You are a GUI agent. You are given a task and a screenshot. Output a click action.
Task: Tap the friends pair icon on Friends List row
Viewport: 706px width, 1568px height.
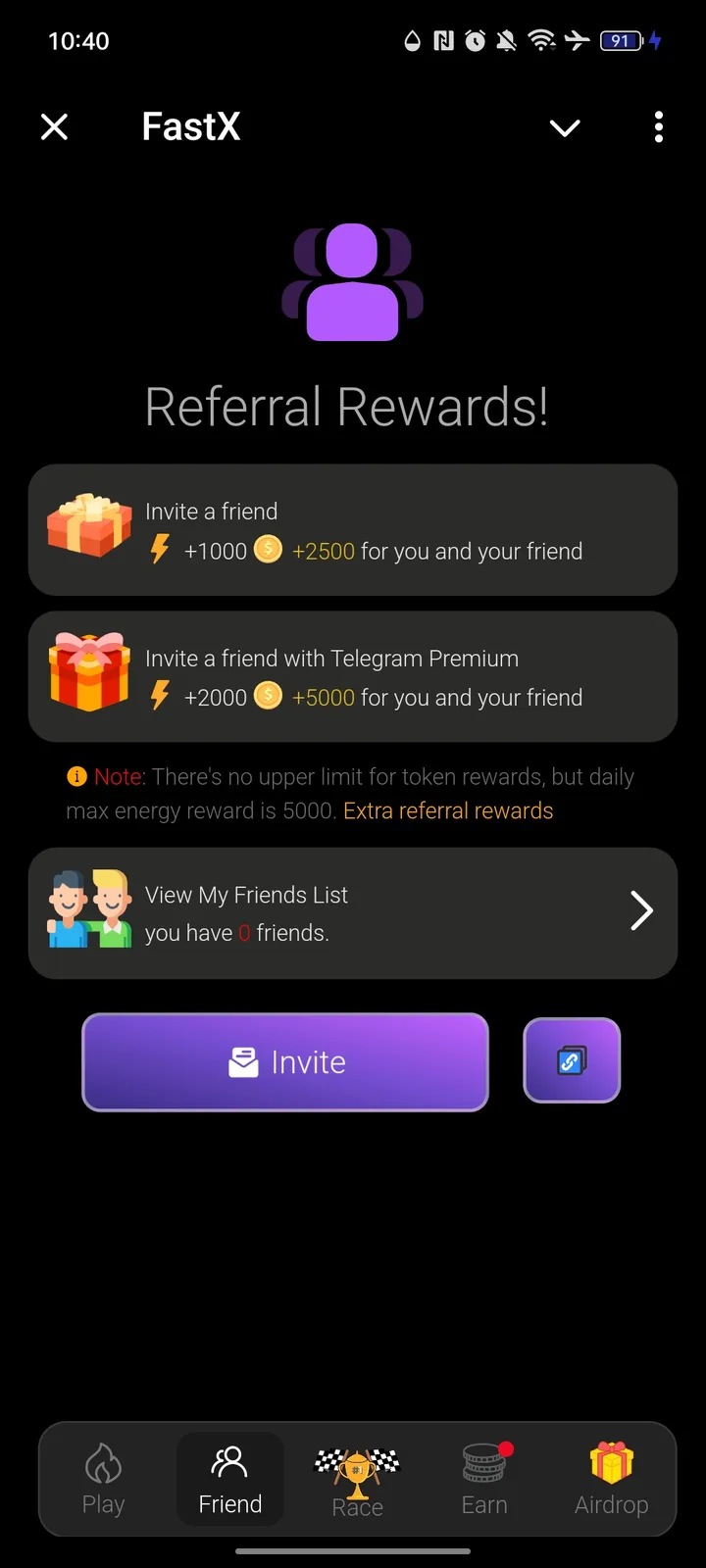89,910
